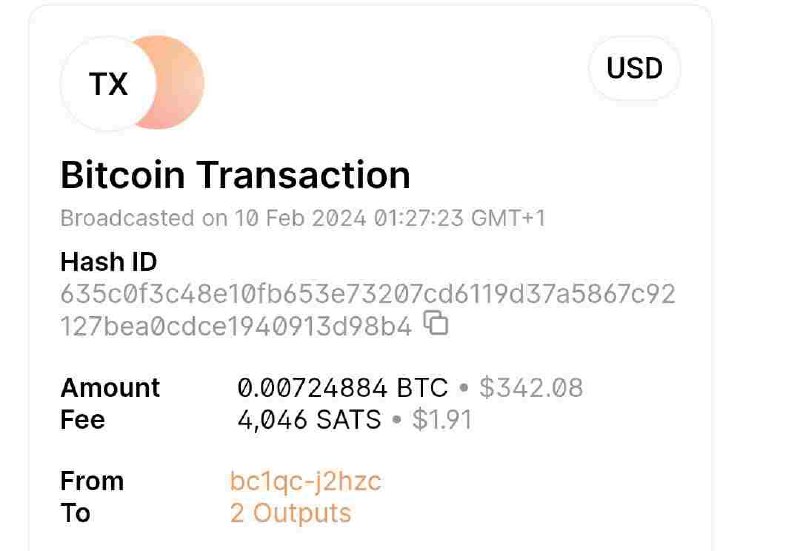Switch the USD currency button
800x551 pixels.
click(x=634, y=69)
